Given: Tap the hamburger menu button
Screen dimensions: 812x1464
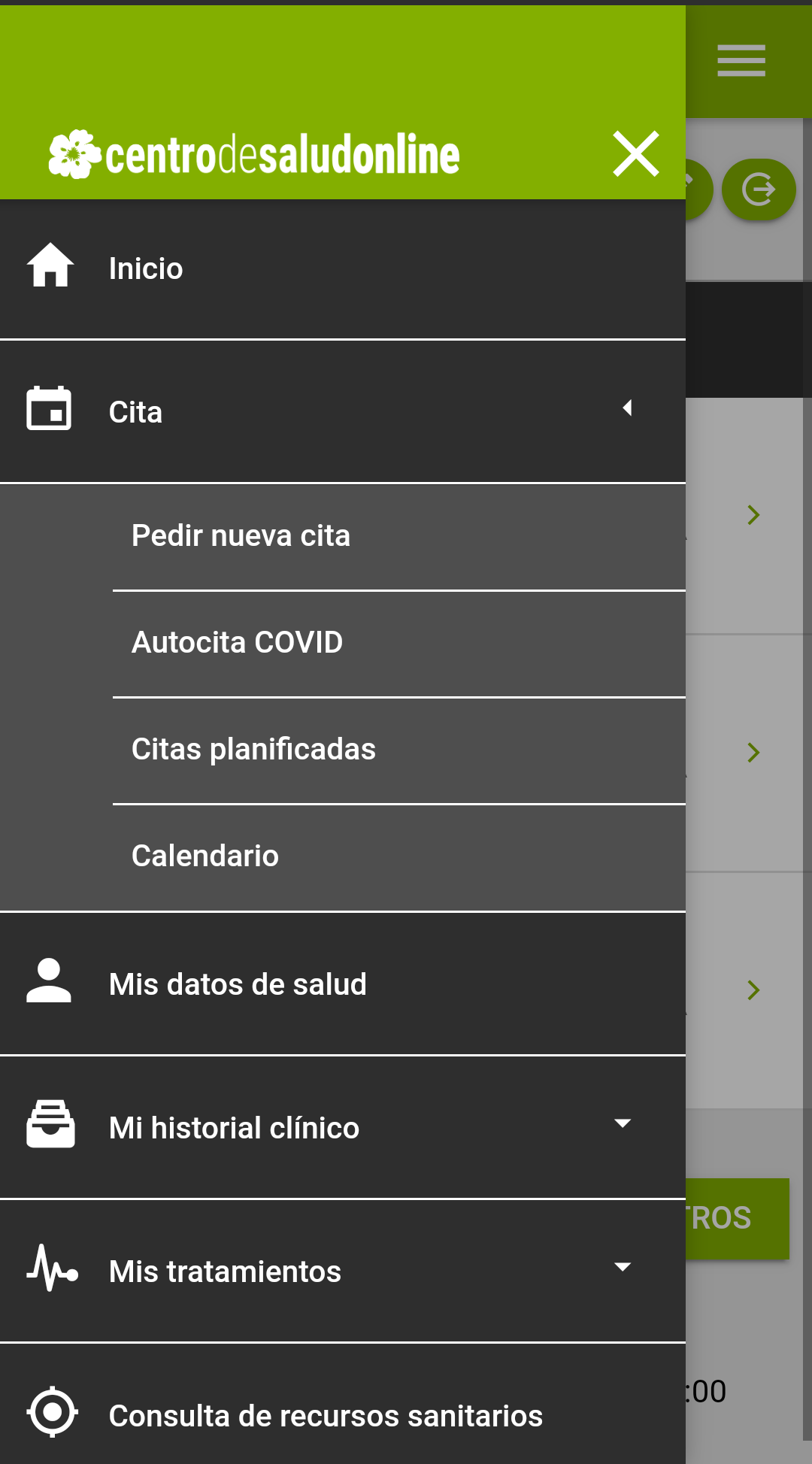Looking at the screenshot, I should [741, 60].
